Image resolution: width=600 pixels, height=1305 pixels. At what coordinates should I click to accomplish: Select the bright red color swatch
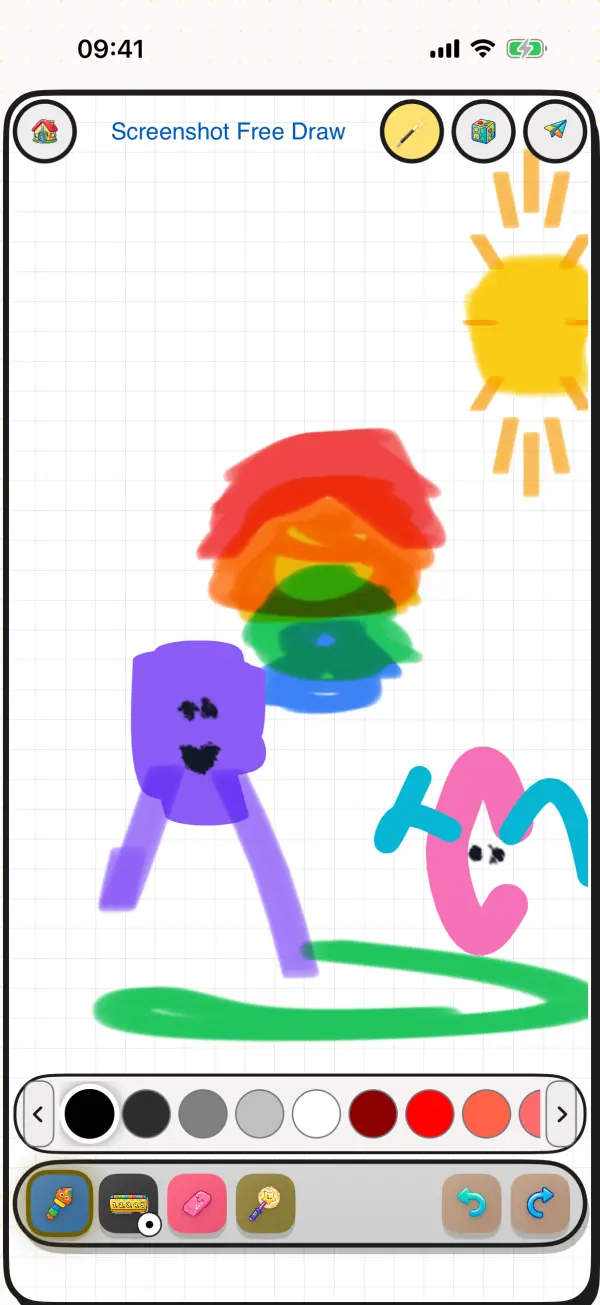point(431,1114)
